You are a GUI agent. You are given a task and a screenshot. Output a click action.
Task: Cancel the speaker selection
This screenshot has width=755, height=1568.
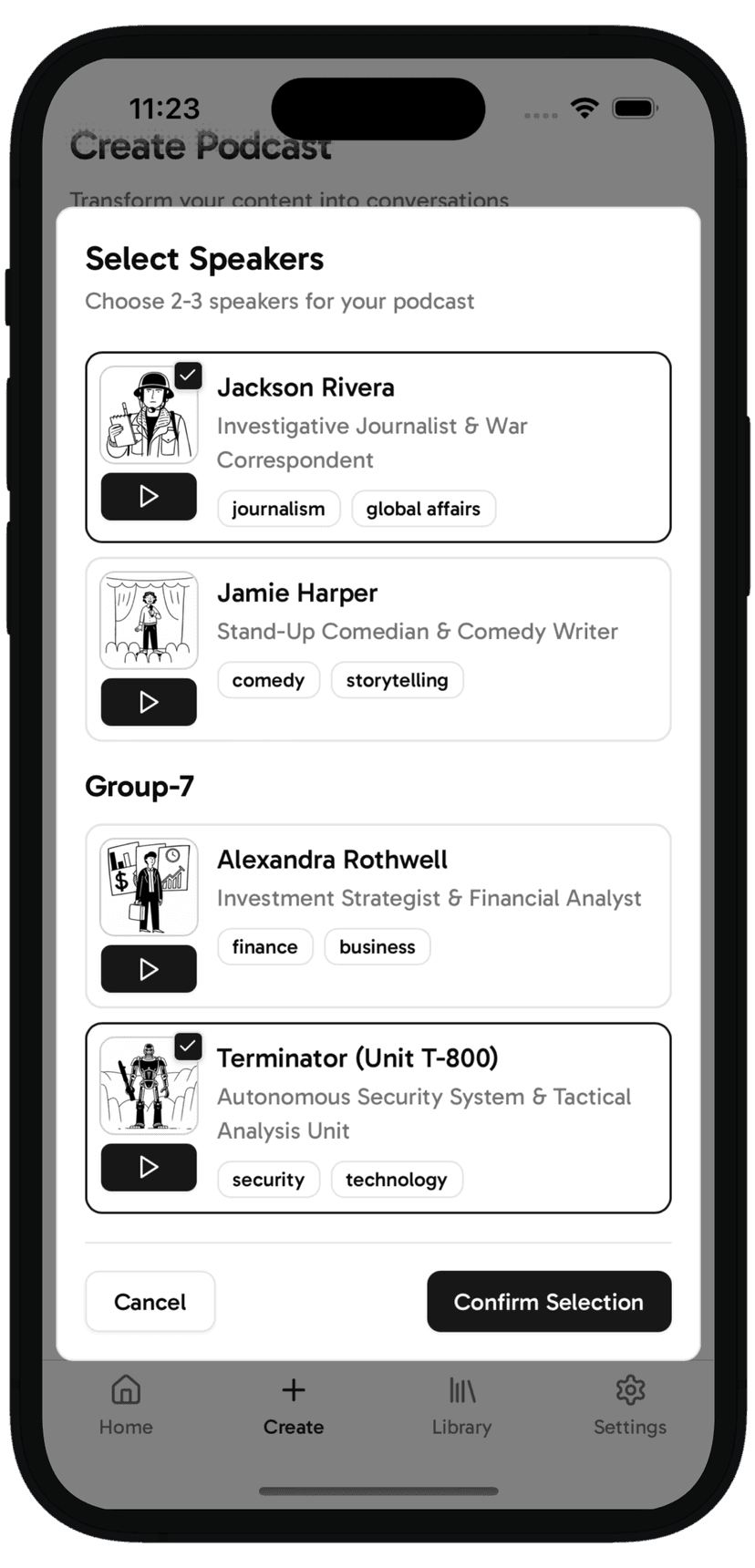click(x=150, y=1302)
